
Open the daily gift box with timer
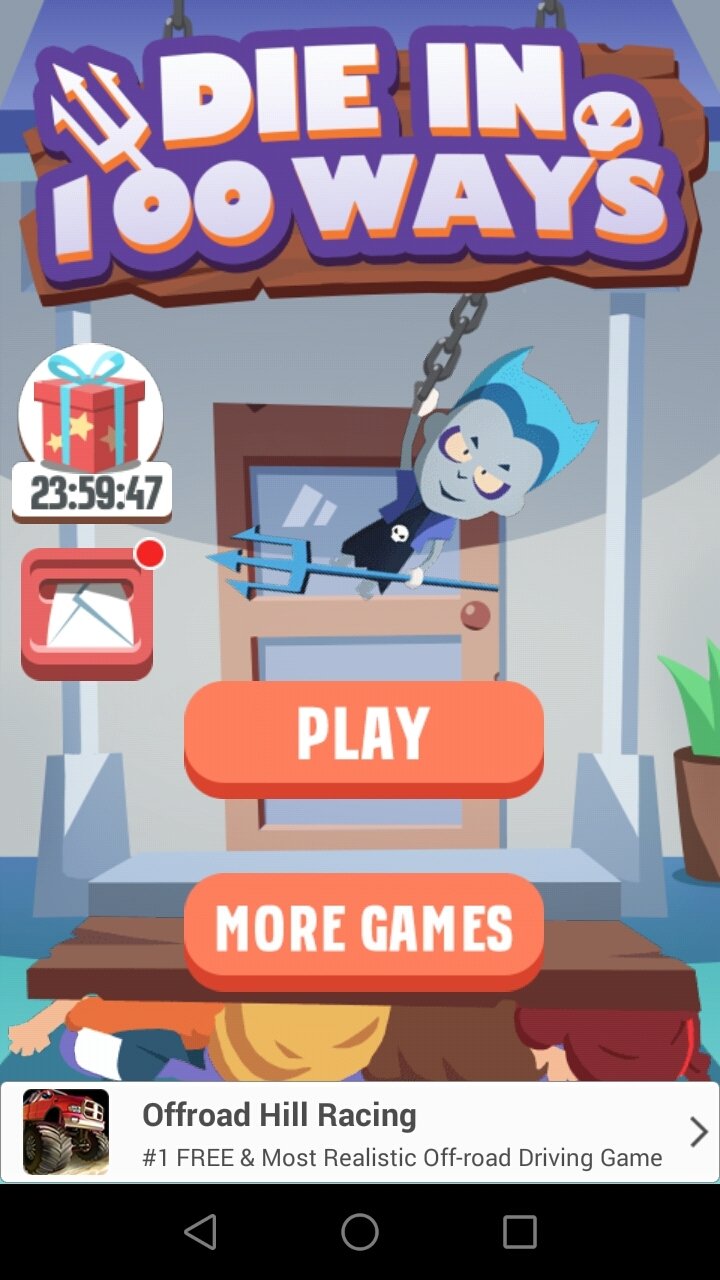click(91, 432)
